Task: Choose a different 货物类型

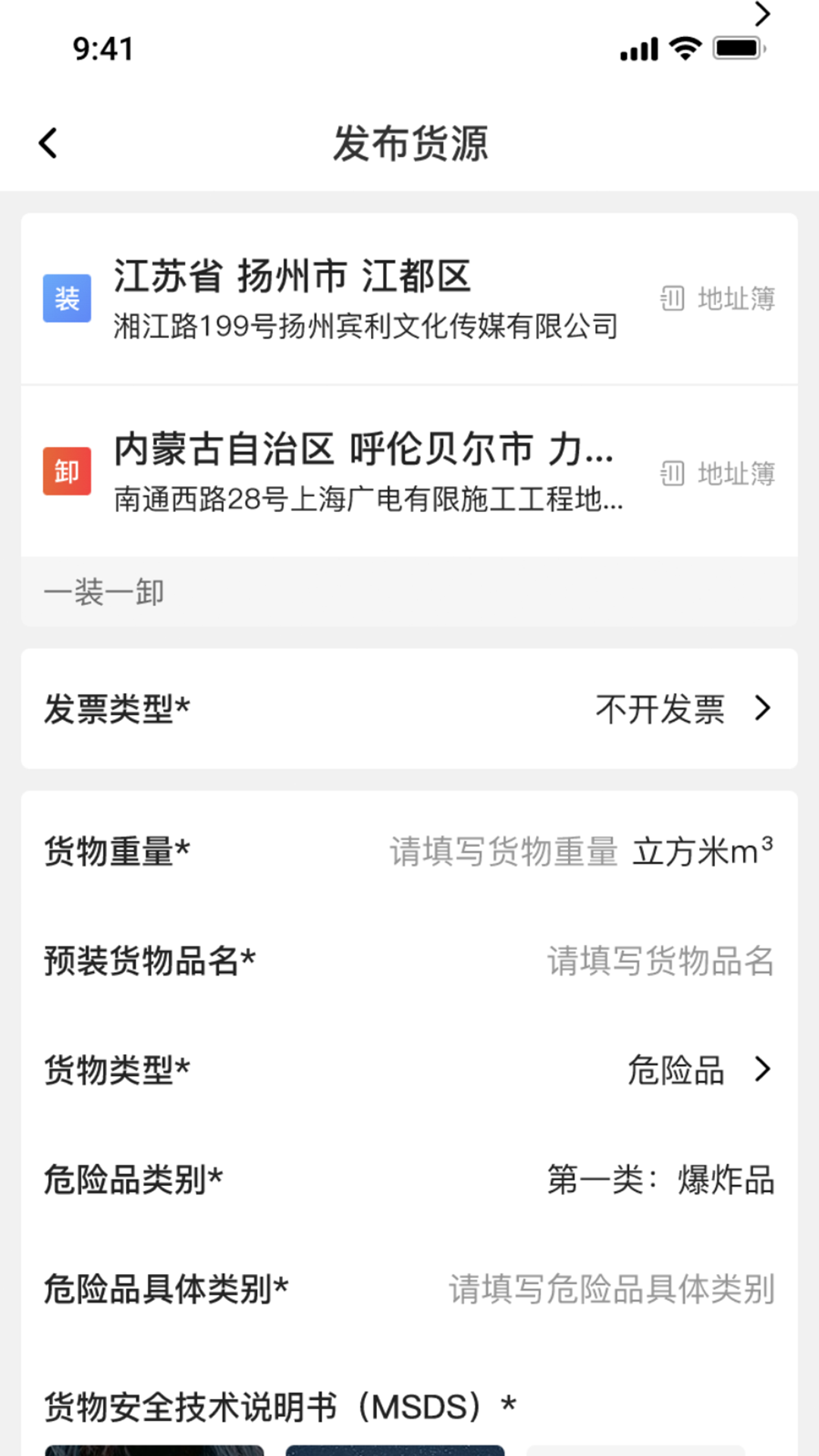Action: pos(698,1070)
